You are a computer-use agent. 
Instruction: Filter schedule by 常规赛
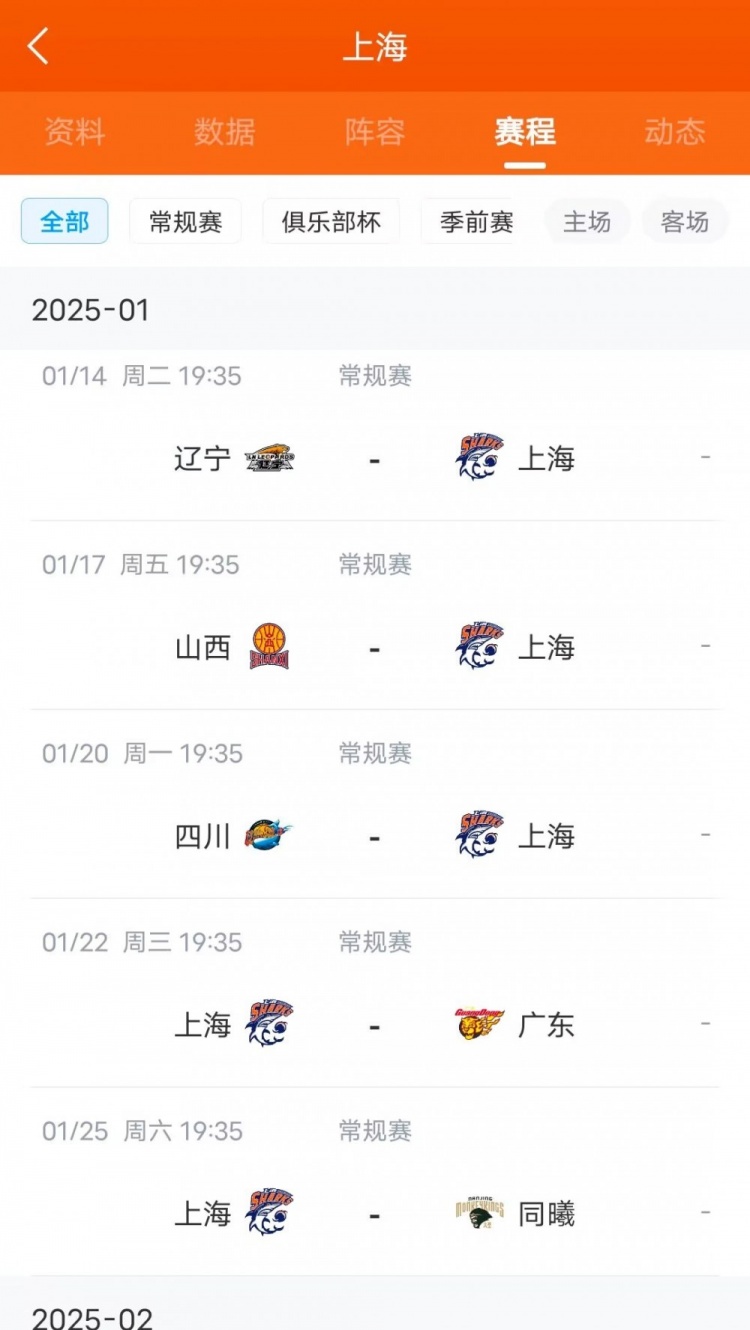[x=186, y=221]
